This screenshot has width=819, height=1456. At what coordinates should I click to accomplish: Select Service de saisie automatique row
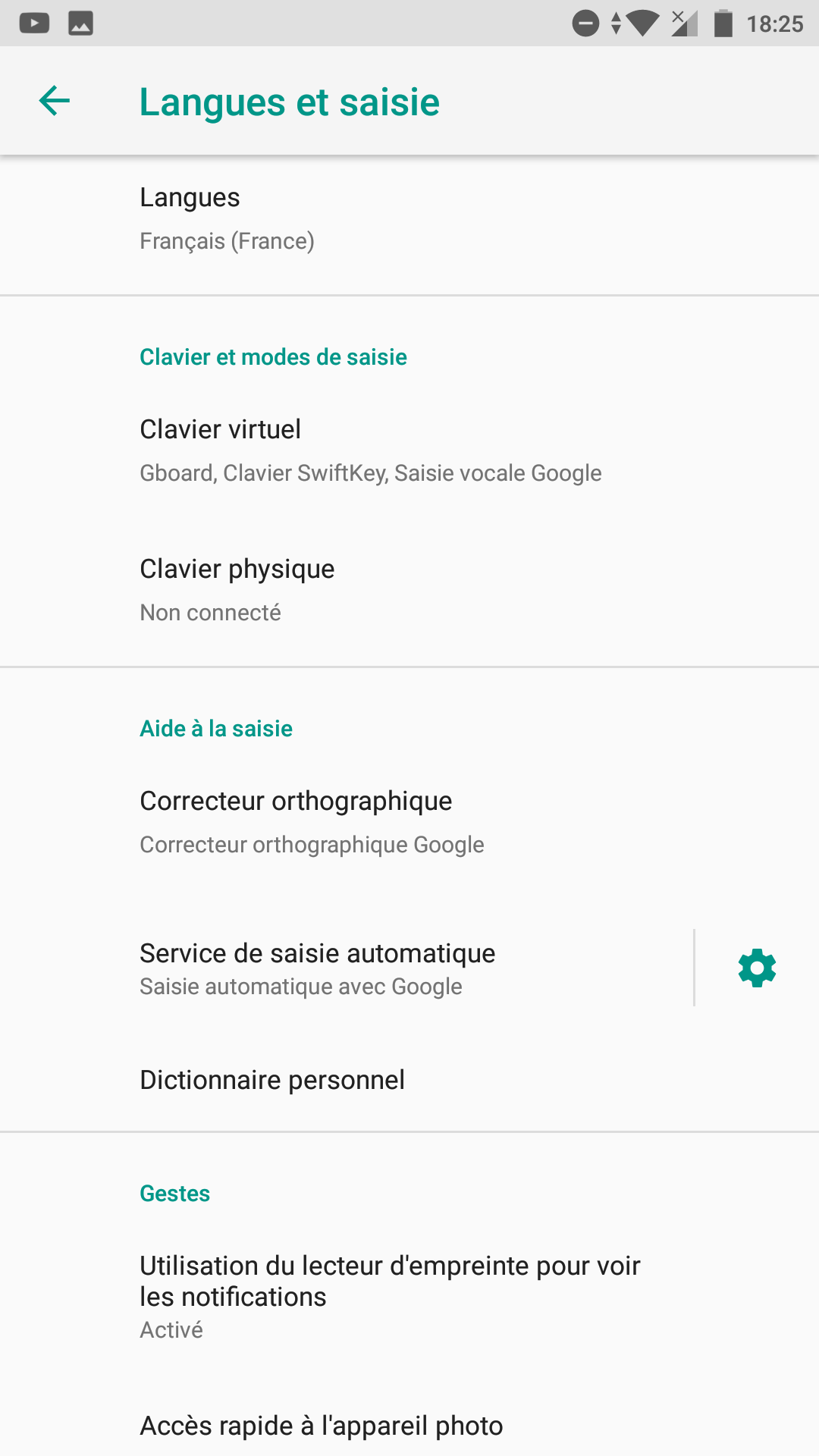coord(346,968)
